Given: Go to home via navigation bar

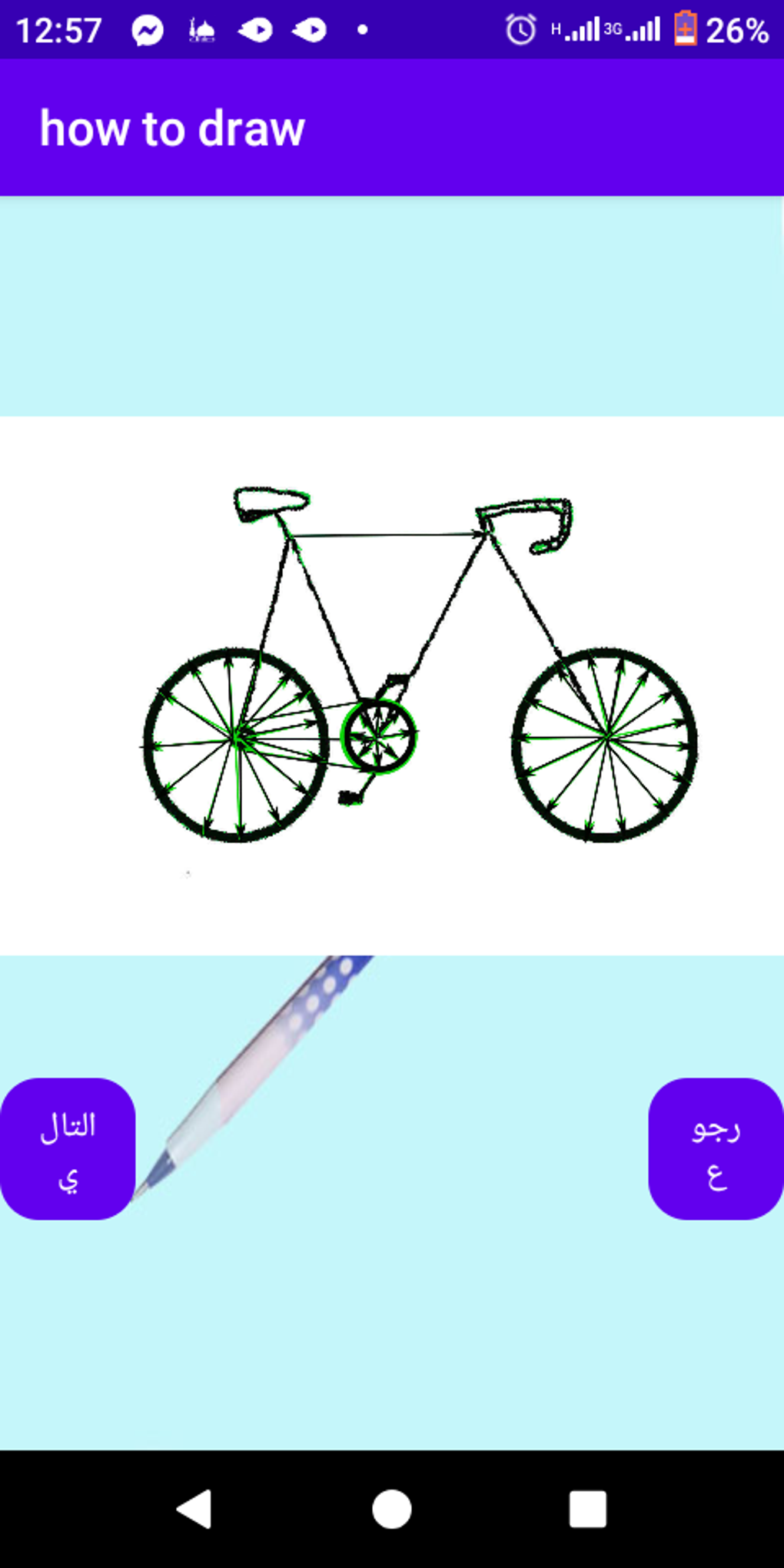Looking at the screenshot, I should click(x=392, y=1509).
